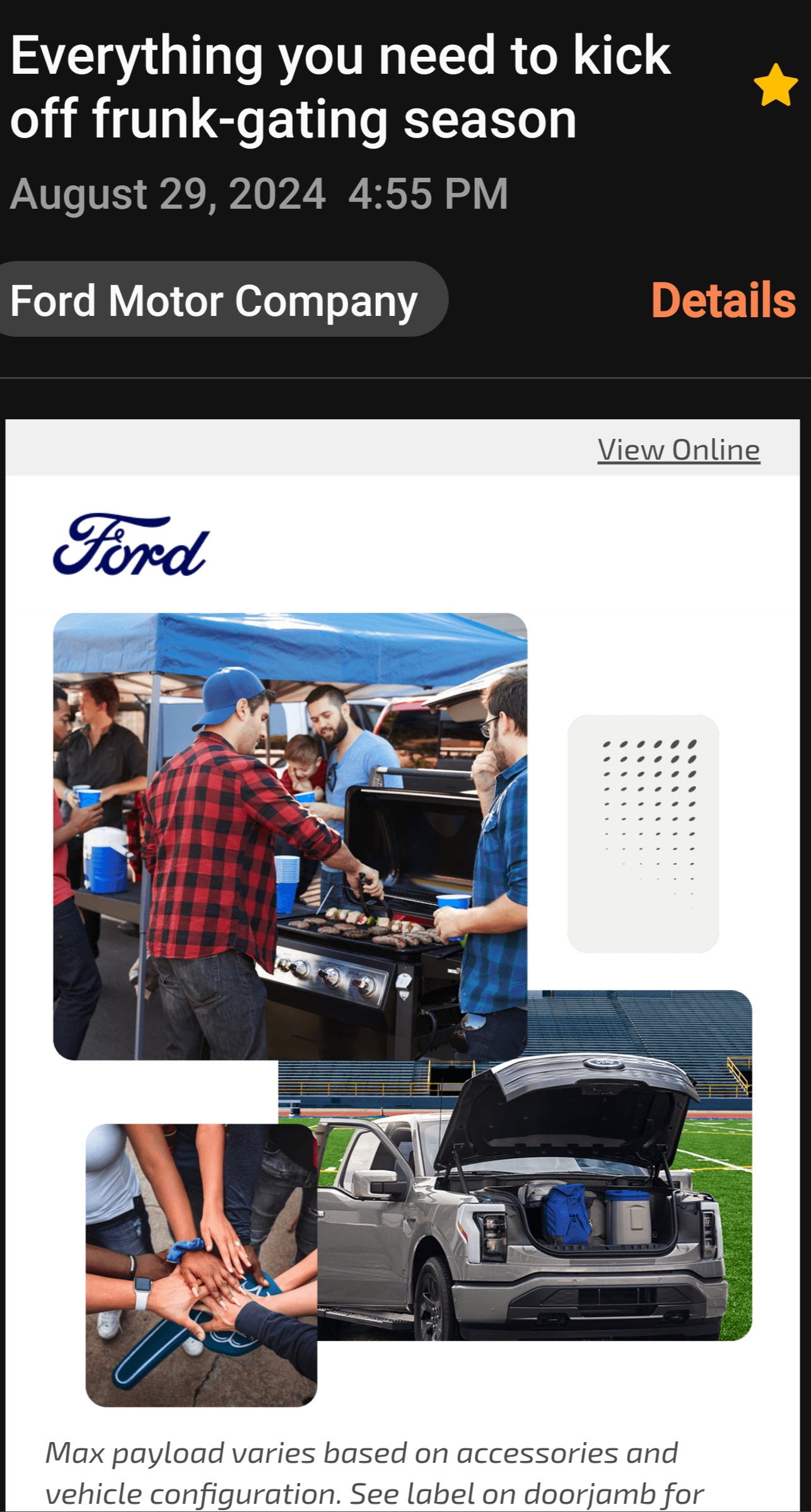Tap the Ford Motor Company sender chip
The width and height of the screenshot is (811, 1512).
222,299
